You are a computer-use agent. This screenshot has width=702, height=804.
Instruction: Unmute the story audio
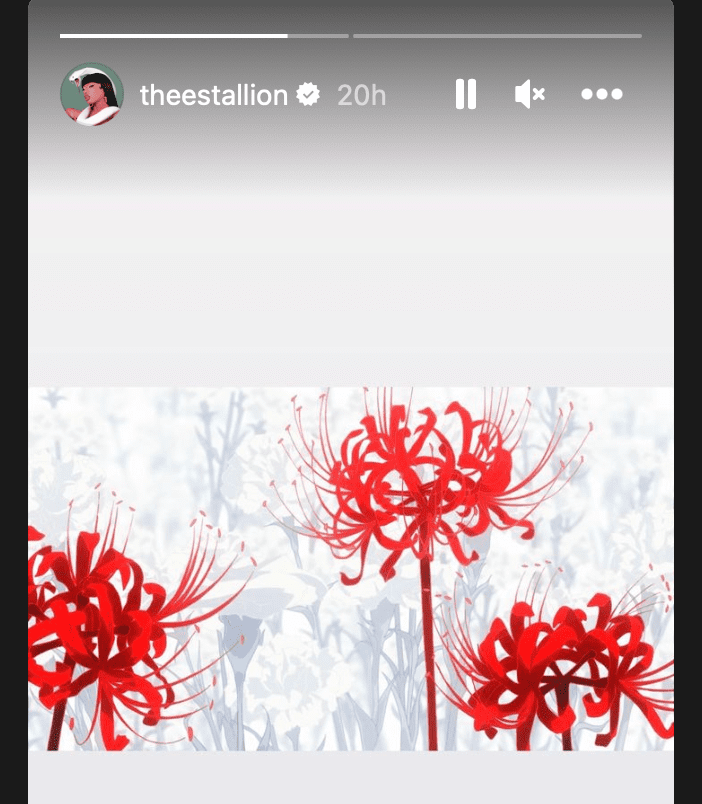click(530, 95)
